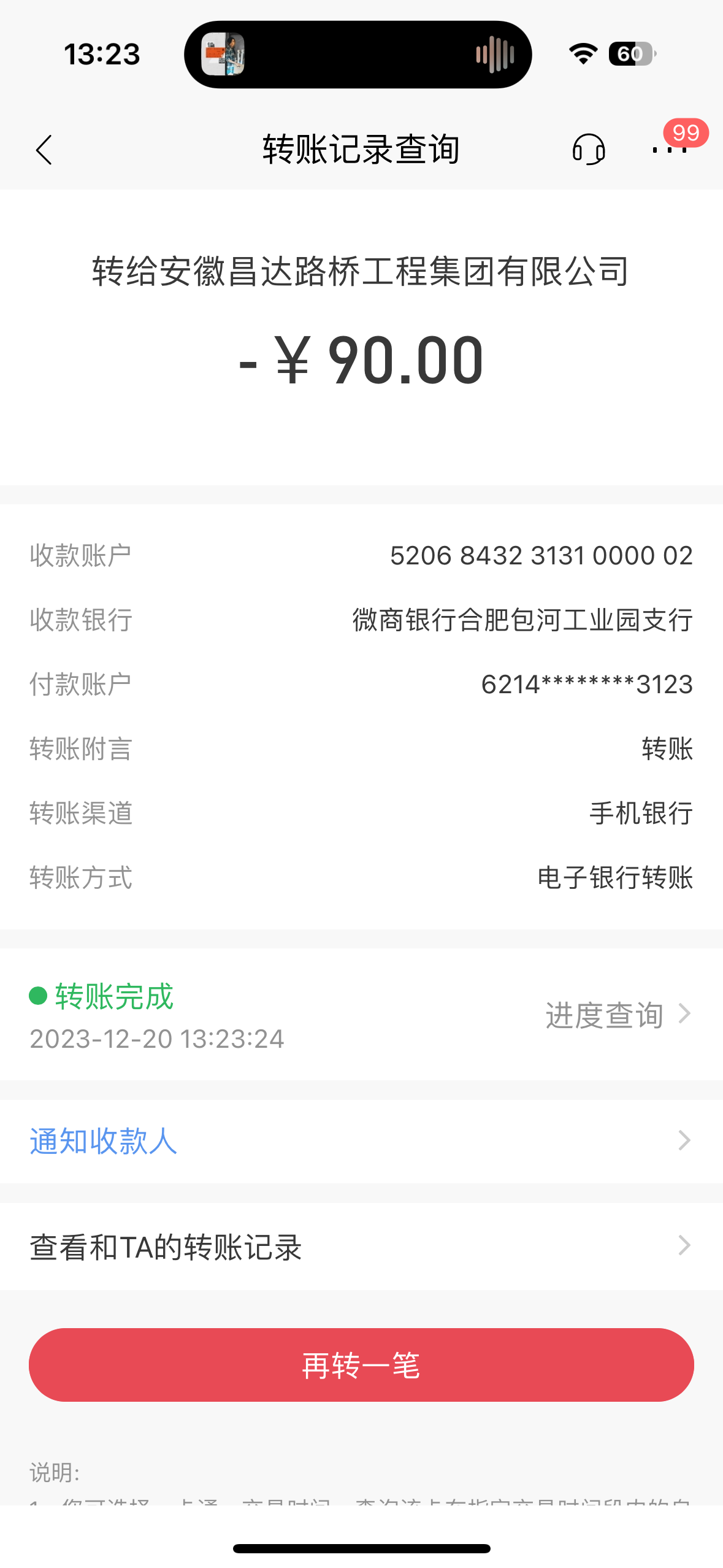Select 通知收款人 to notify the payee
The height and width of the screenshot is (1568, 723).
click(361, 1141)
